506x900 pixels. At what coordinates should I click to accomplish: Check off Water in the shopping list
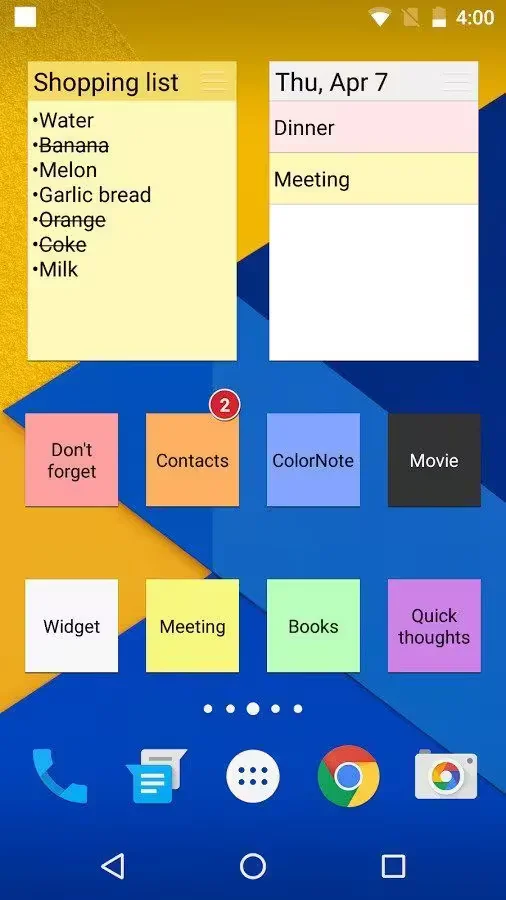[x=63, y=121]
